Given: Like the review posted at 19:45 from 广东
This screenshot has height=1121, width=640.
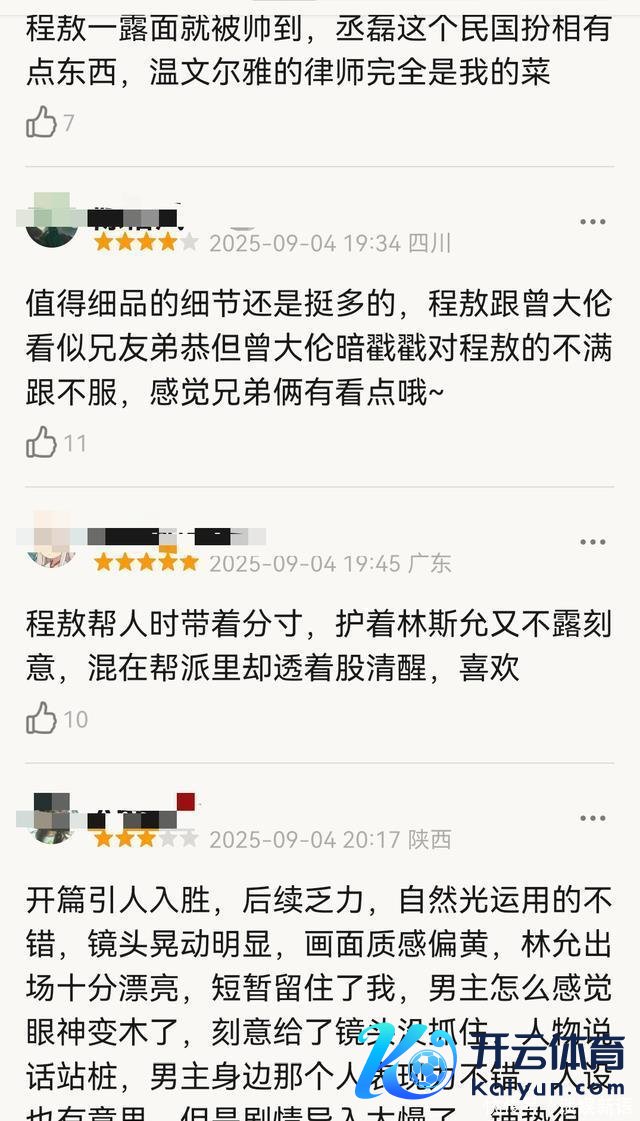Looking at the screenshot, I should pos(42,718).
